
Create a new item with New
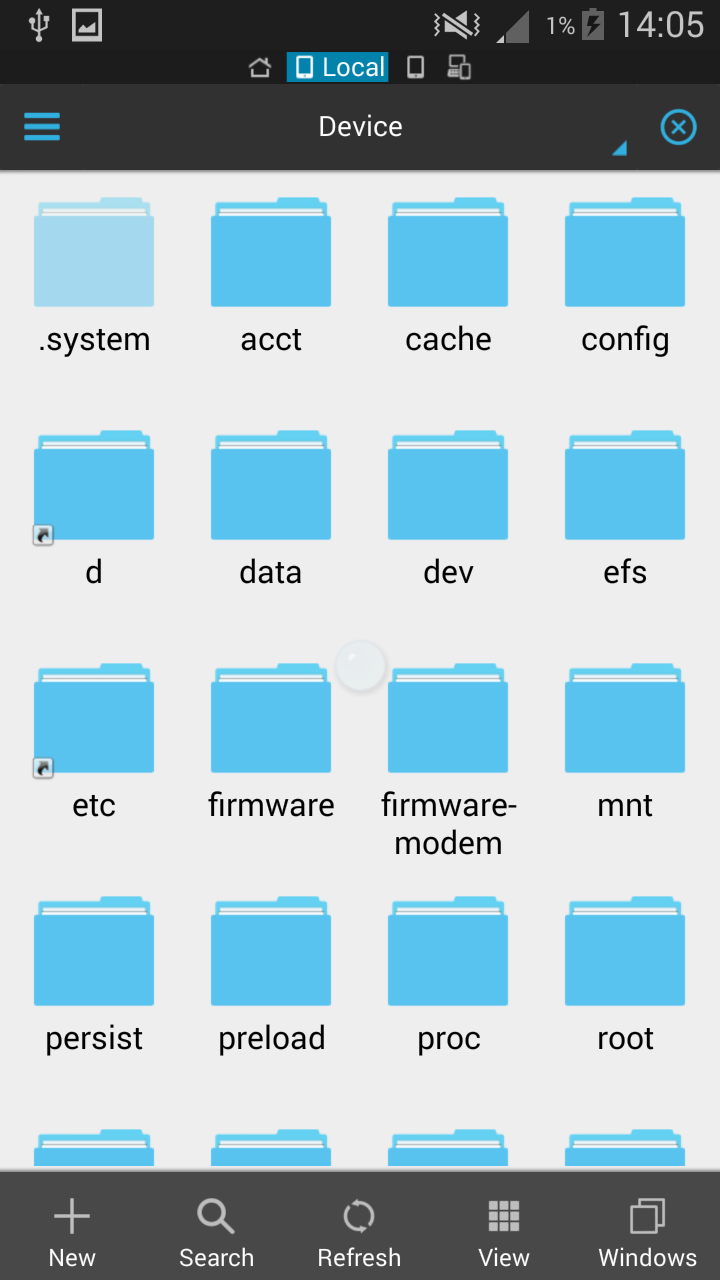pyautogui.click(x=72, y=1233)
